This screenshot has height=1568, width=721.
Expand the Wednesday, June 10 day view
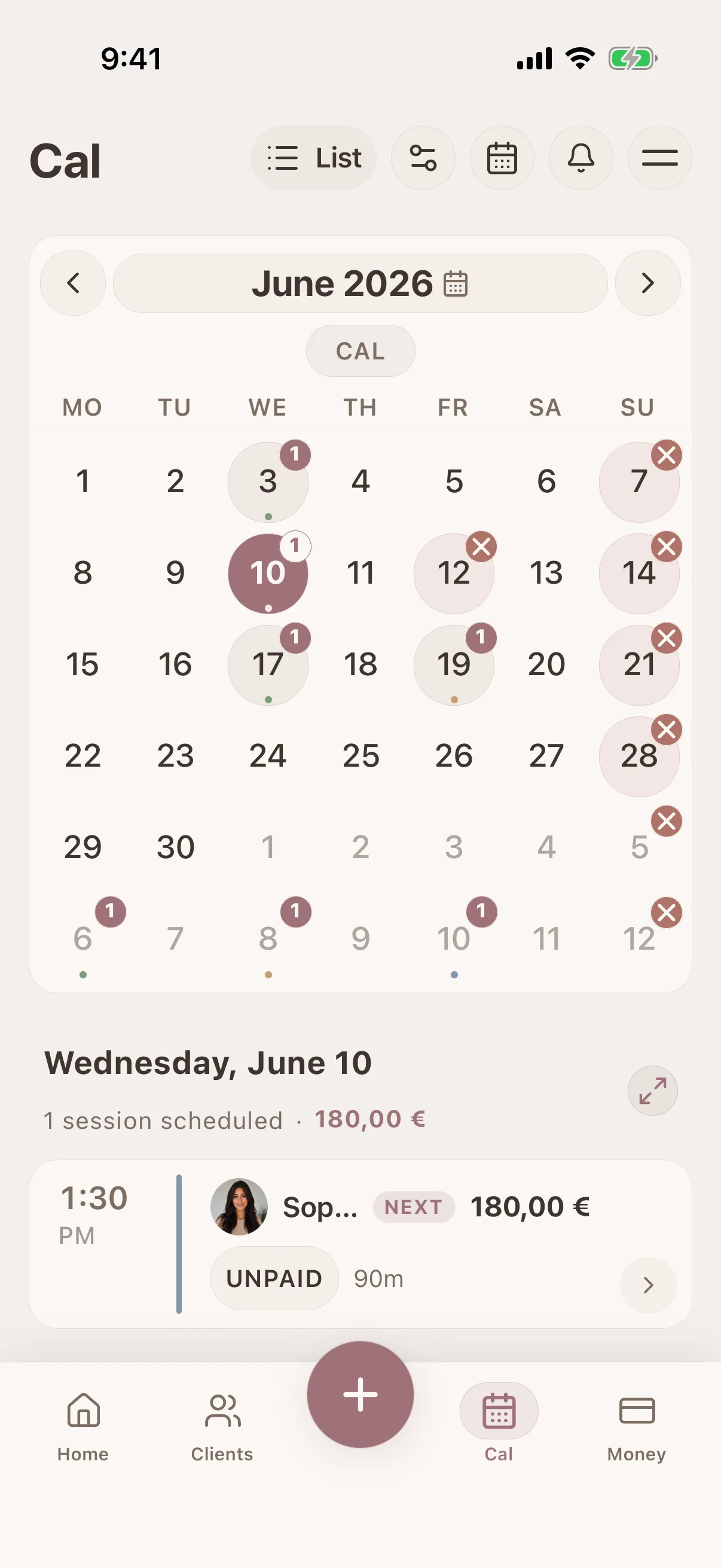653,1091
